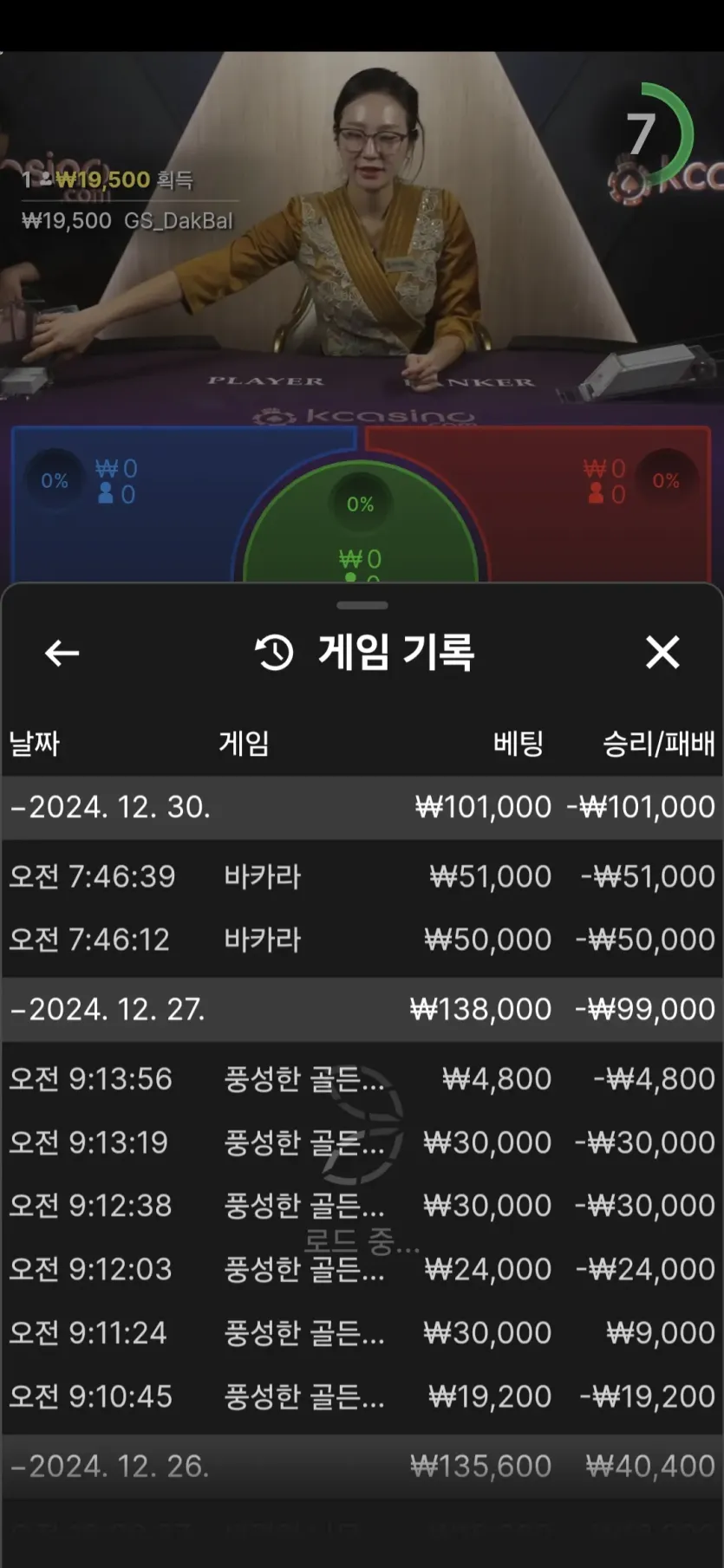Open the 9:12:03 풍성한 골든 record
The height and width of the screenshot is (1568, 724).
362,1270
